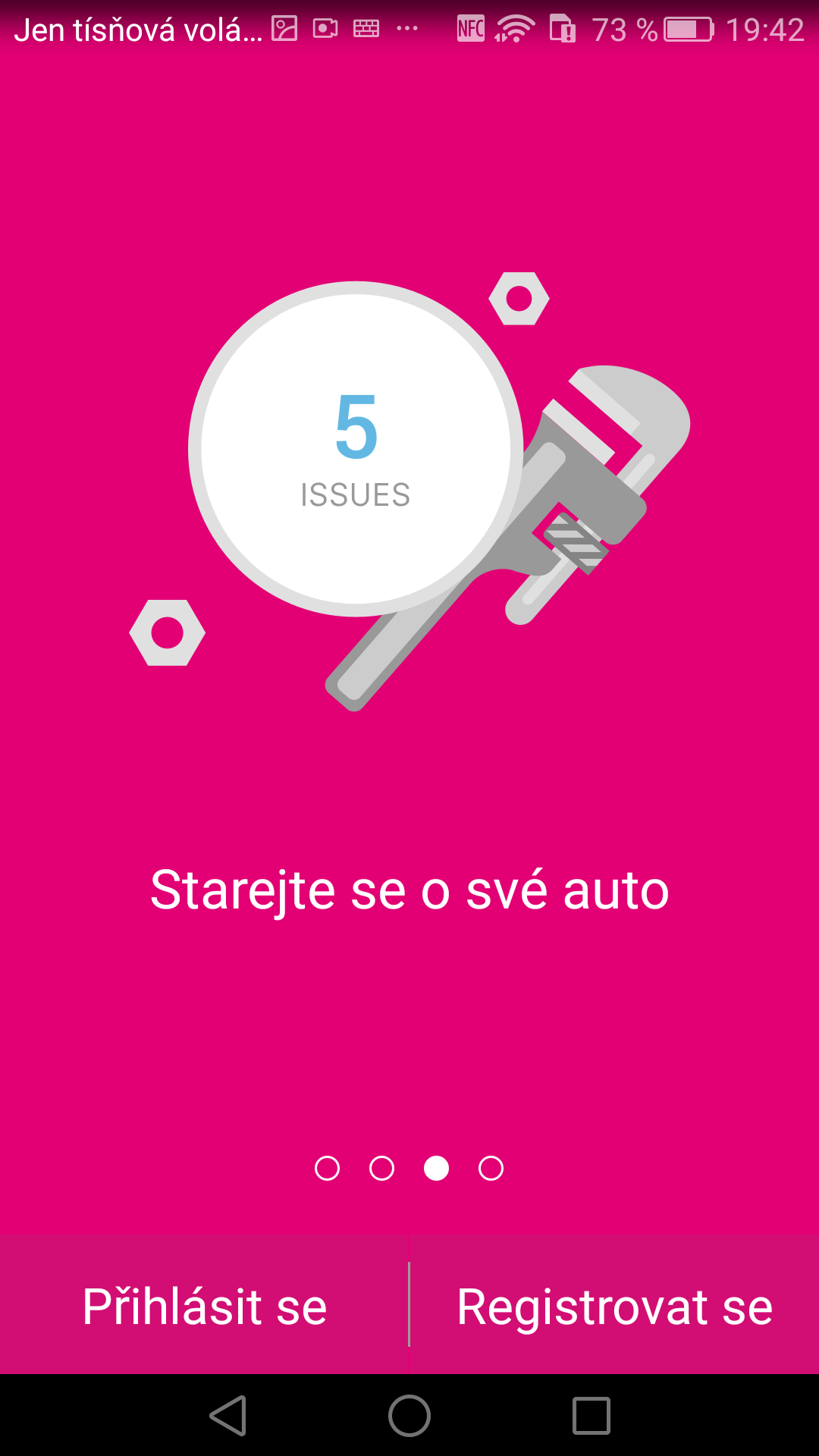Image resolution: width=819 pixels, height=1456 pixels.
Task: Tap the NFC status bar icon
Action: click(x=470, y=29)
